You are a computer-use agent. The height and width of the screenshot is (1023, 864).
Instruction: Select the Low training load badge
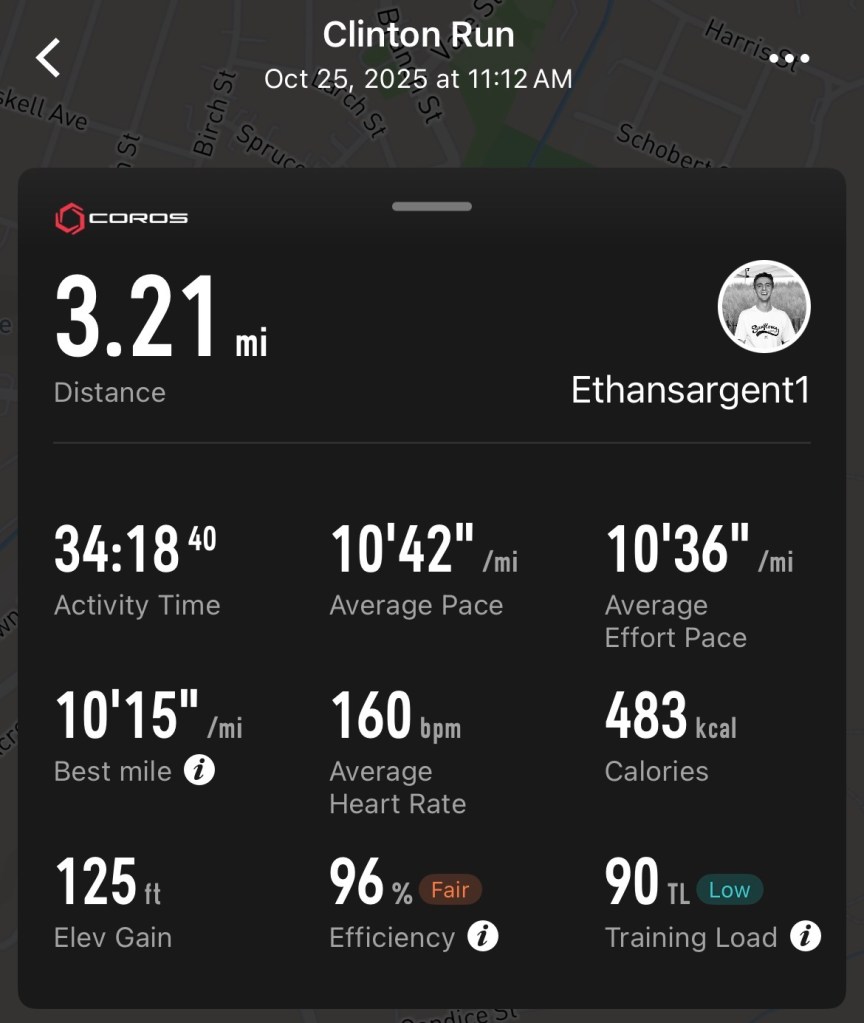[x=728, y=888]
